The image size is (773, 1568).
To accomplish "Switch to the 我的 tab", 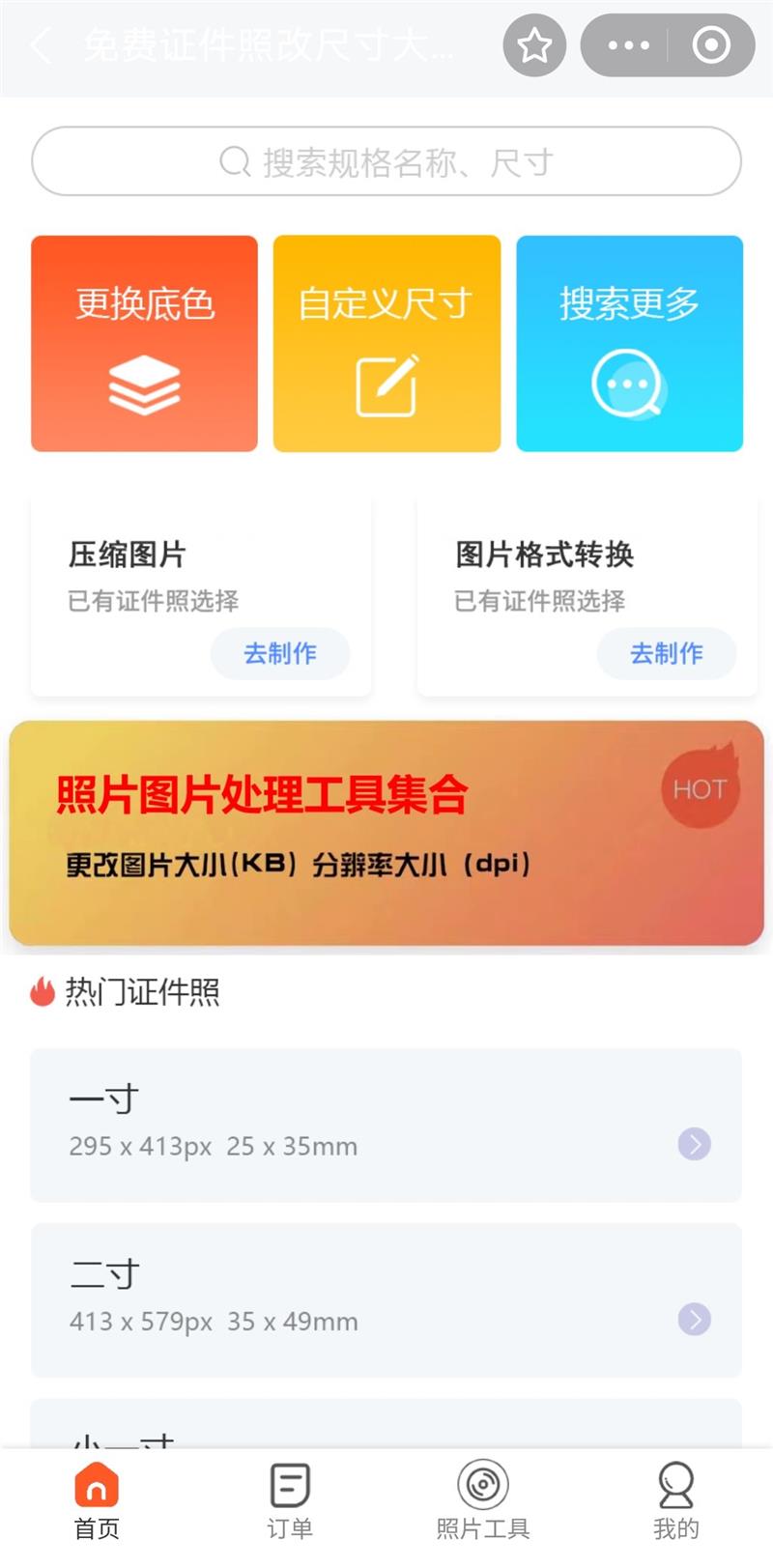I will click(x=676, y=1501).
